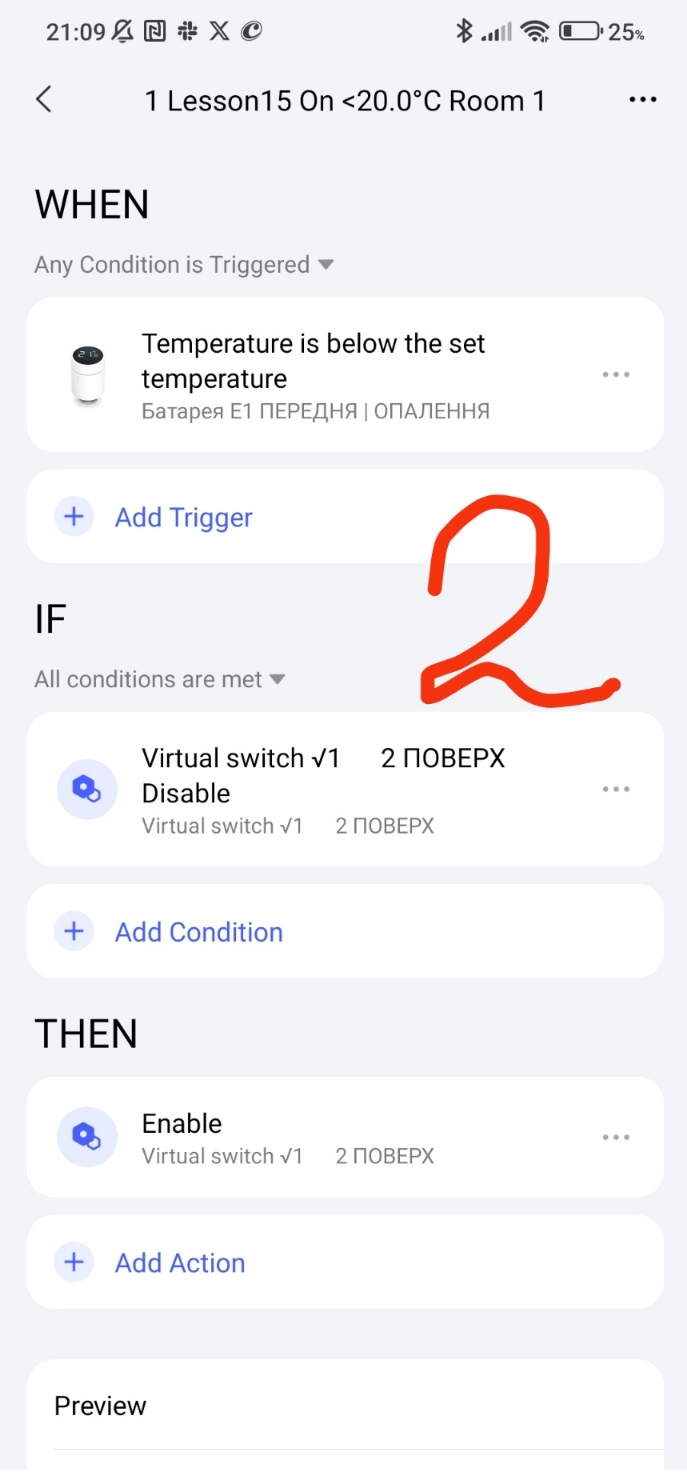This screenshot has width=687, height=1480.
Task: Expand the Any Condition is Triggered dropdown
Action: [184, 265]
